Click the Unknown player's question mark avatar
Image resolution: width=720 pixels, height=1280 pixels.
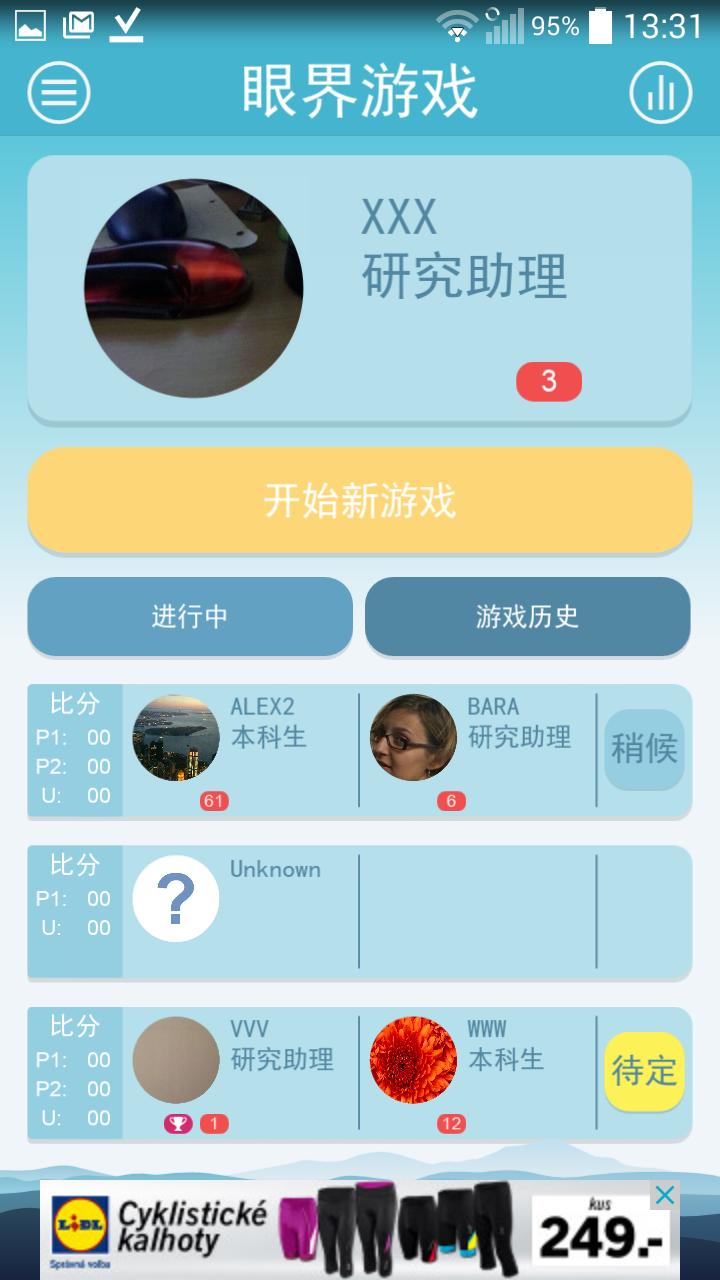[x=176, y=898]
